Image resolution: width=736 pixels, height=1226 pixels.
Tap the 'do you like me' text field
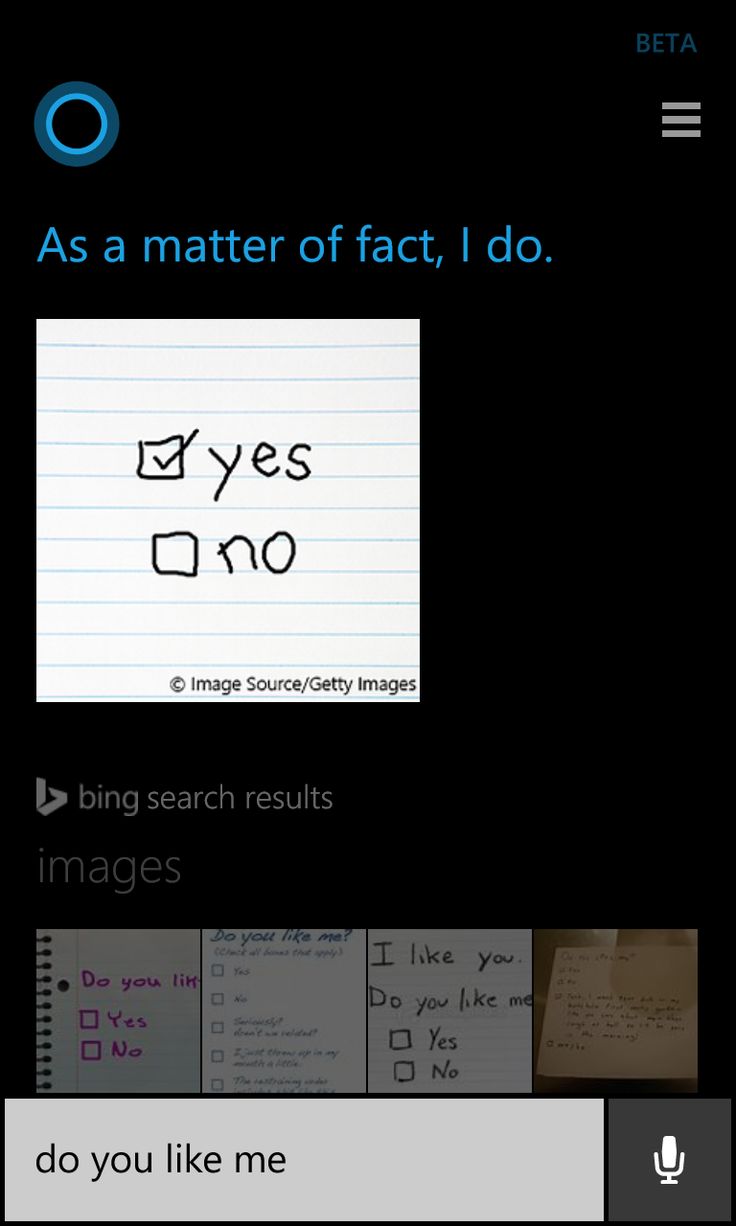[304, 1160]
